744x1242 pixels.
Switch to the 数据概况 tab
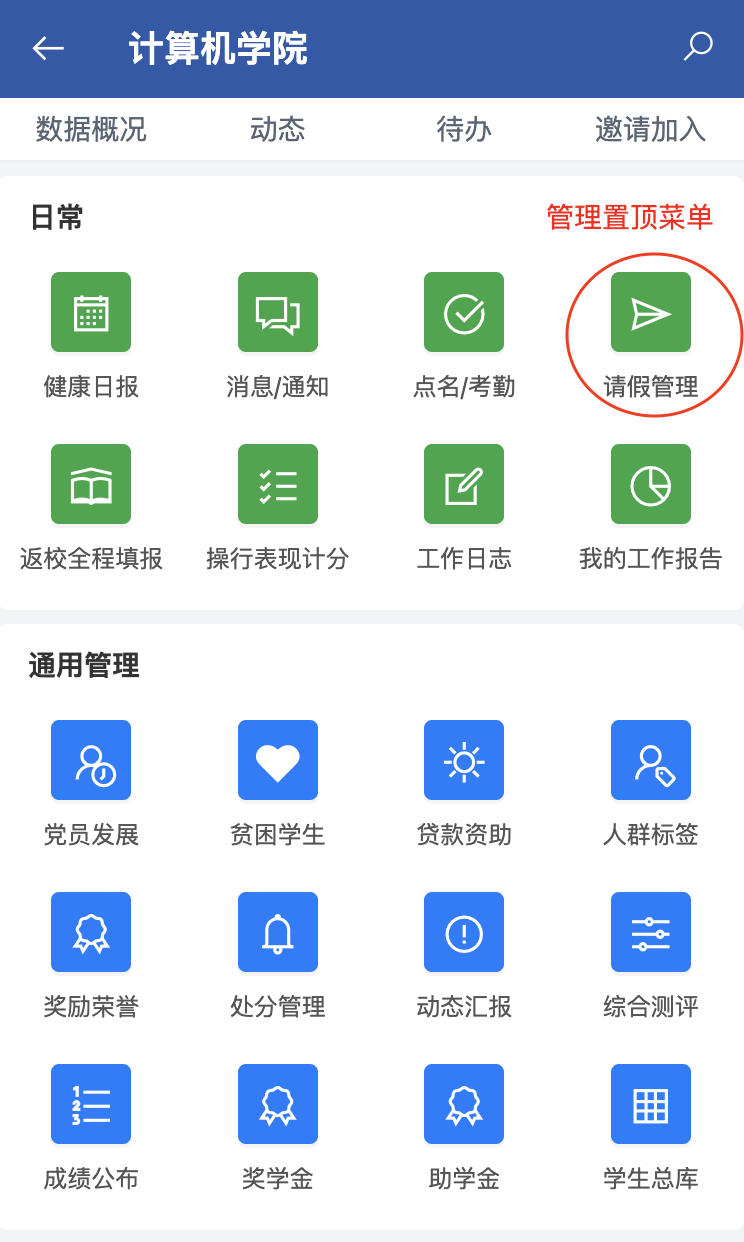tap(91, 129)
